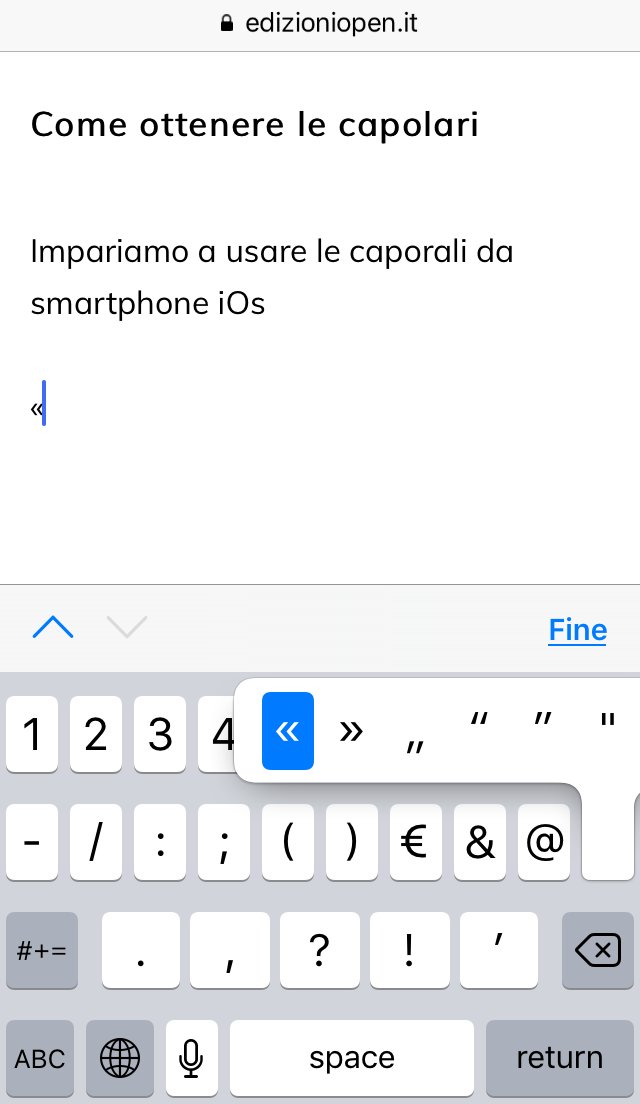Open the globe keyboard language switcher
Viewport: 640px width, 1104px height.
coord(120,1058)
